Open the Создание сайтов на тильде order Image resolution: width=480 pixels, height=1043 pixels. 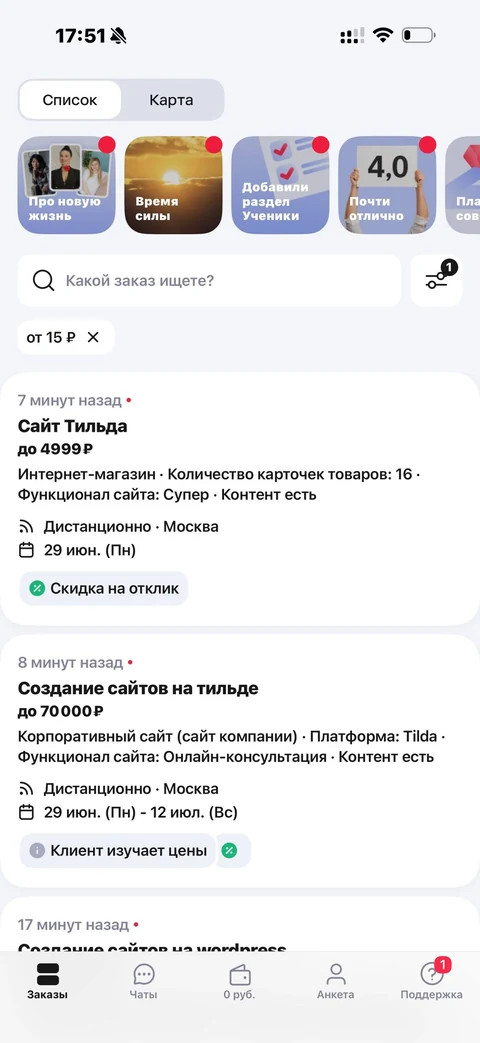240,761
